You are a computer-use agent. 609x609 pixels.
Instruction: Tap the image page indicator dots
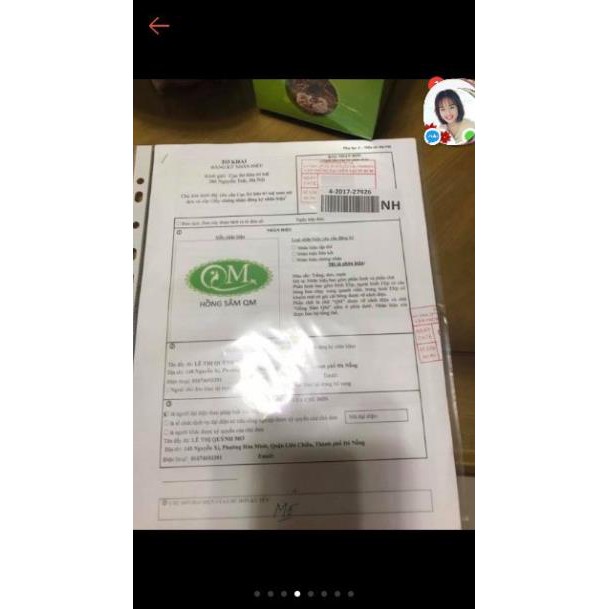303,593
